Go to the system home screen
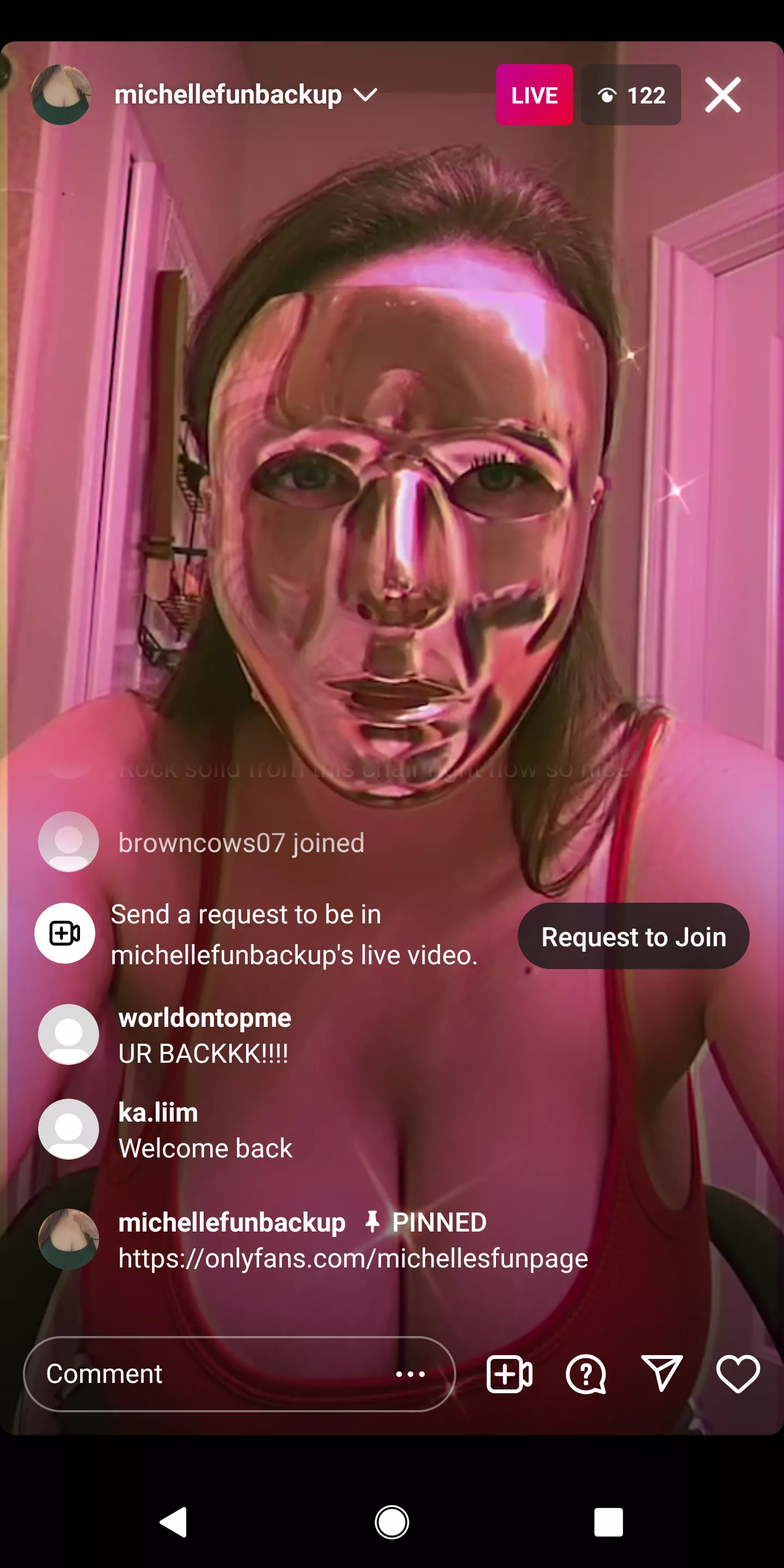Viewport: 784px width, 1568px height. (x=392, y=1522)
